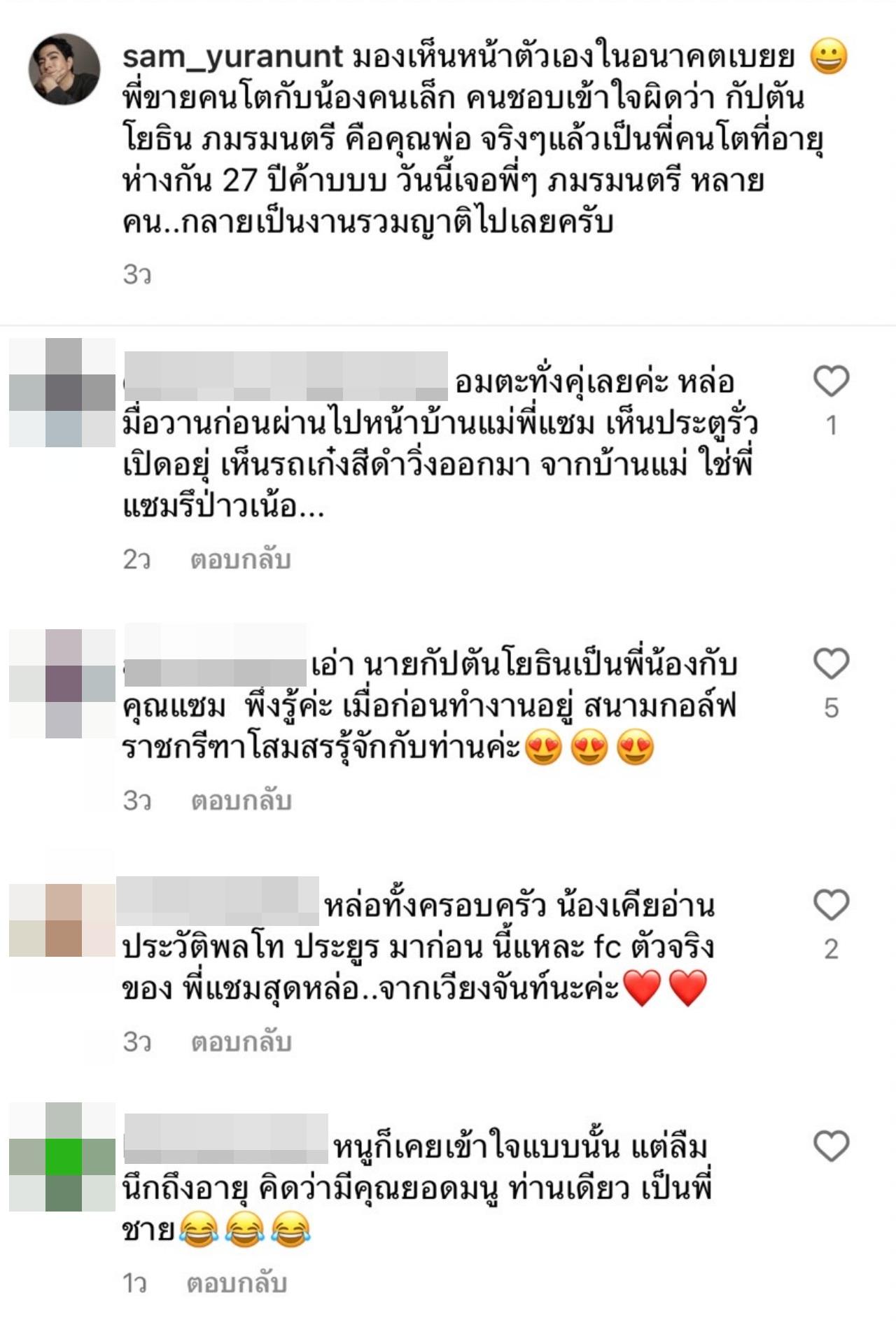This screenshot has height=1341, width=896.
Task: Like the comment starting with หนูก็เคยเข้าใจแบบนั้น
Action: click(x=831, y=1146)
